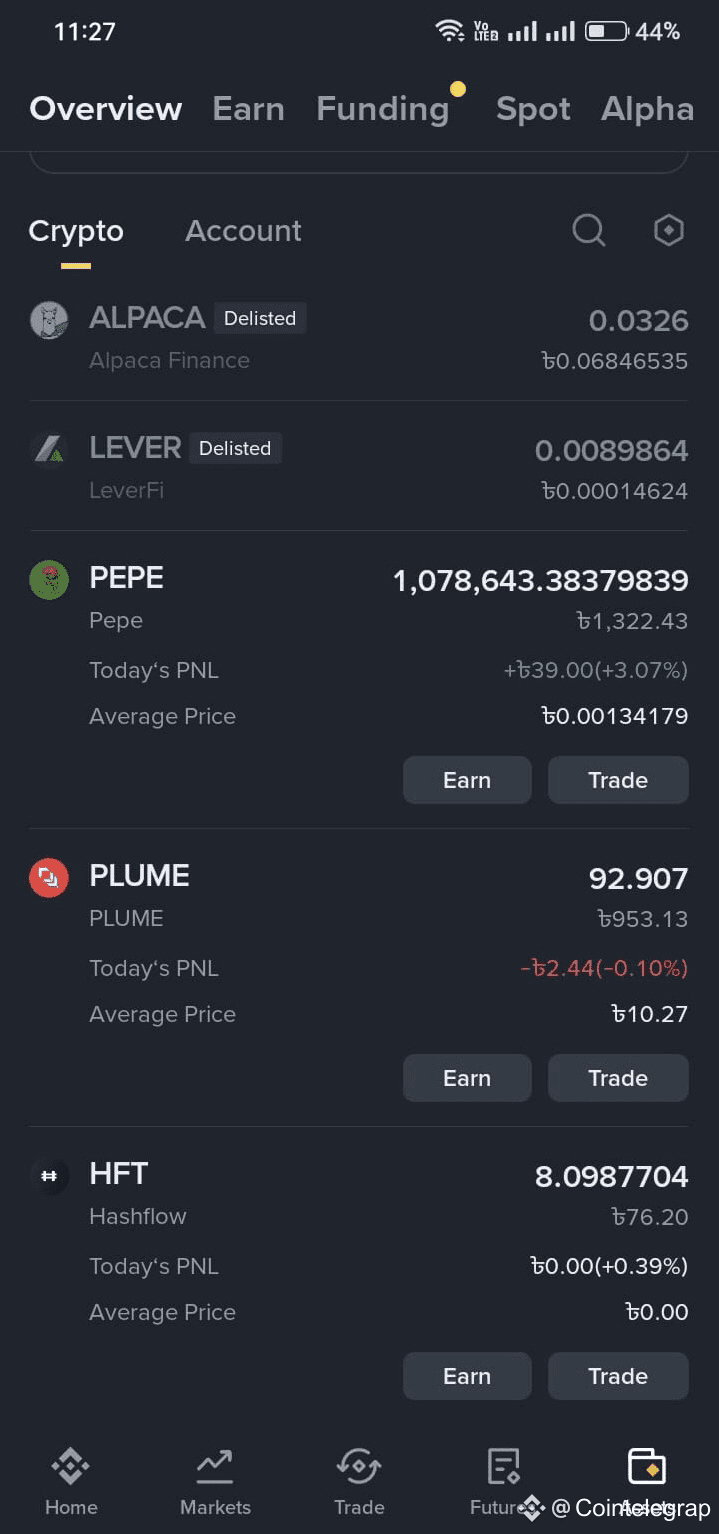
Task: Open the ALPACA delisted asset row
Action: 359,337
